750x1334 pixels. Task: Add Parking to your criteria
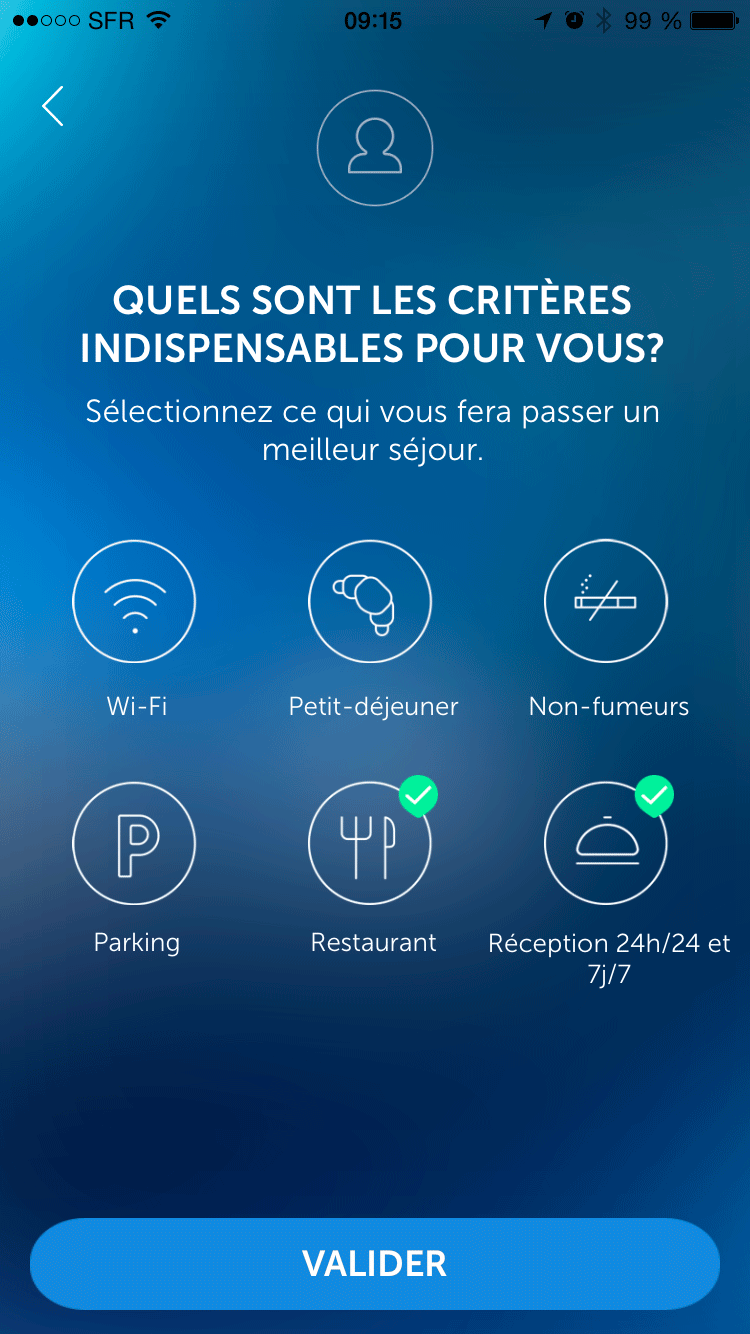pyautogui.click(x=134, y=843)
